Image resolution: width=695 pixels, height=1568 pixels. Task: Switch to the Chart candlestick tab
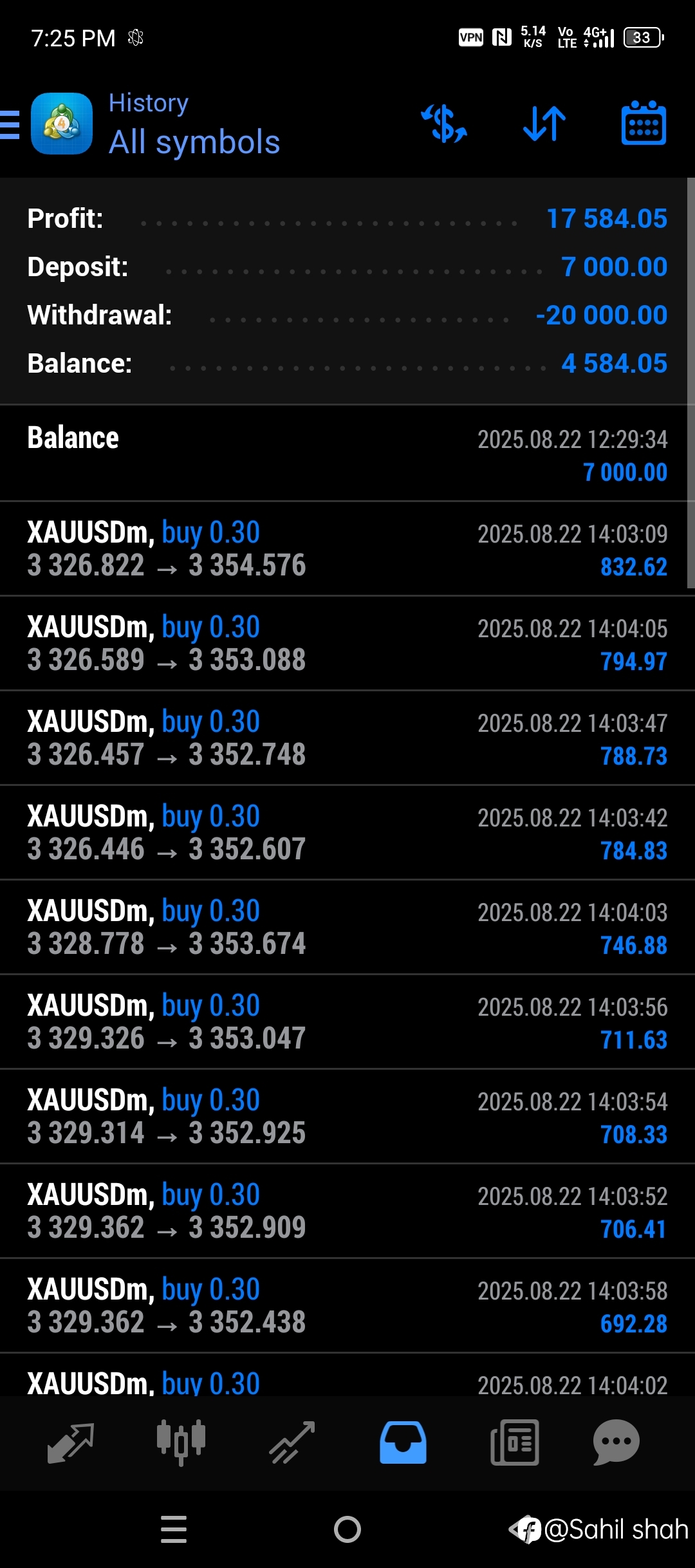pyautogui.click(x=181, y=1442)
